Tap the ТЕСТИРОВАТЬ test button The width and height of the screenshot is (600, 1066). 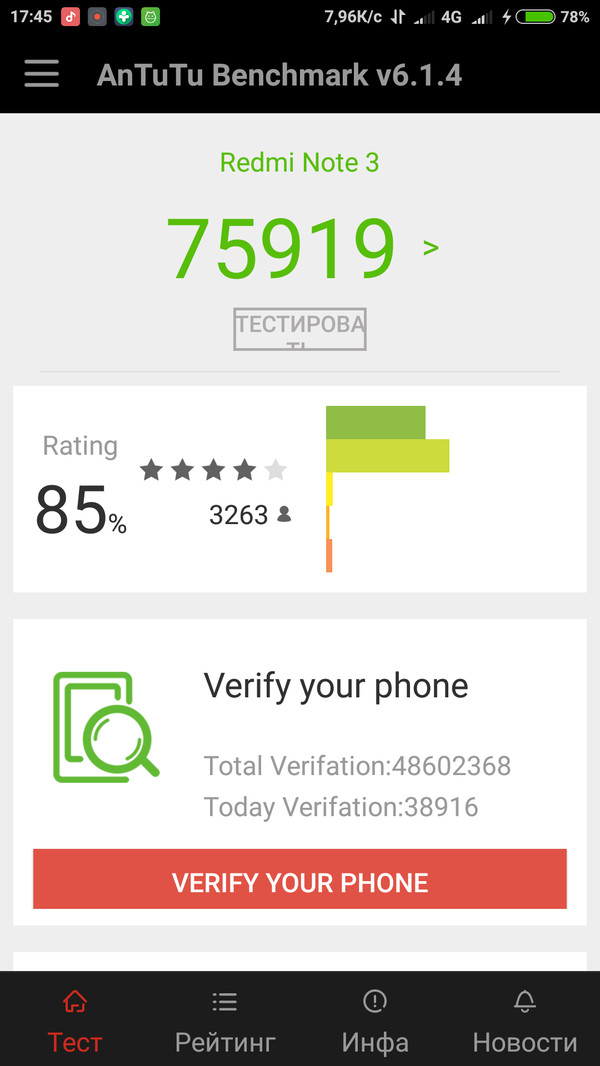pyautogui.click(x=300, y=329)
